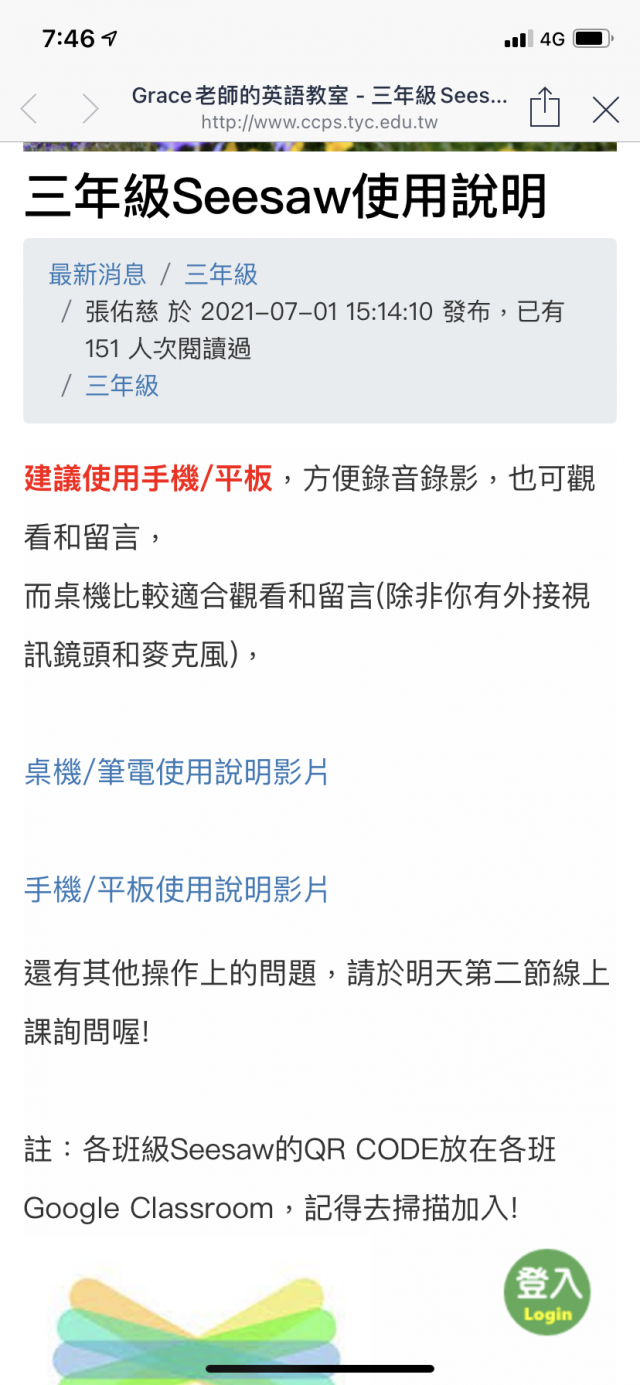Open the 三年級 breadcrumb next to 最新消息
This screenshot has width=640, height=1385.
[221, 274]
